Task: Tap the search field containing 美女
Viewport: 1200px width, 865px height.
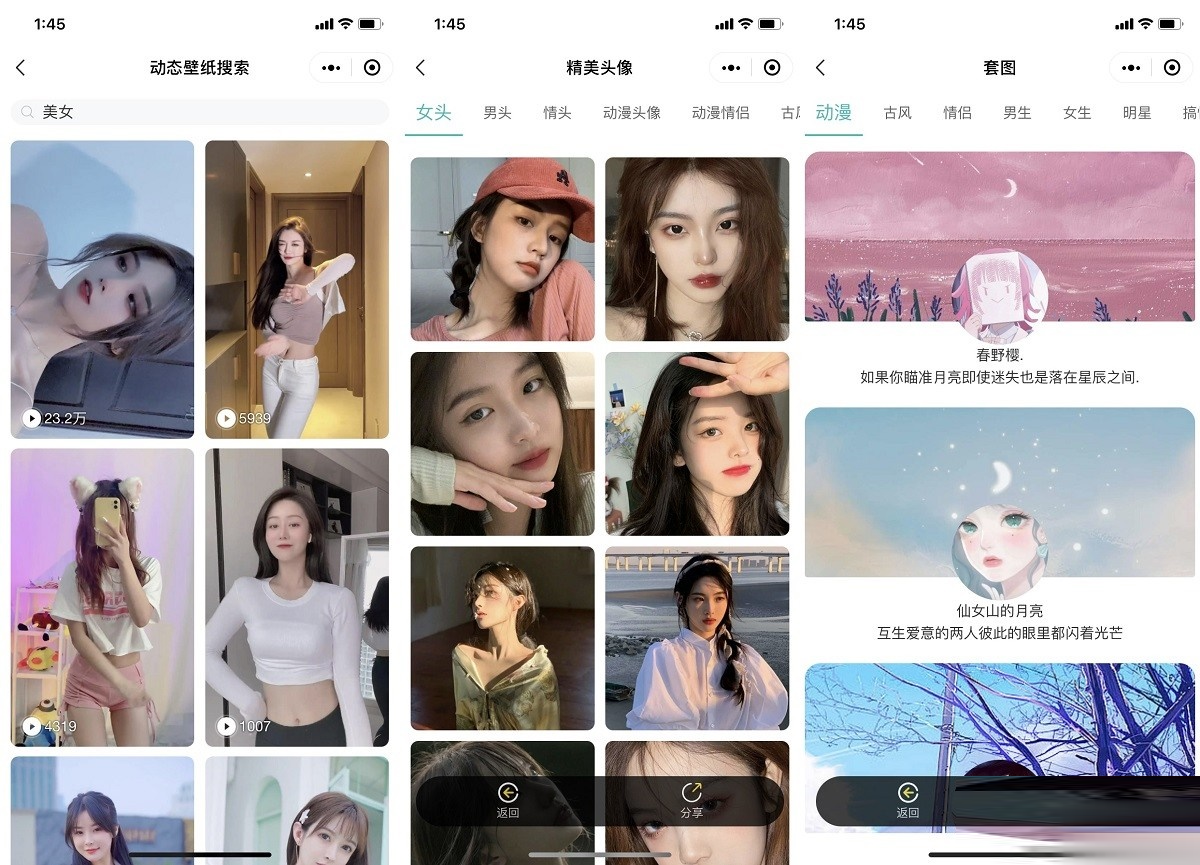Action: point(200,112)
